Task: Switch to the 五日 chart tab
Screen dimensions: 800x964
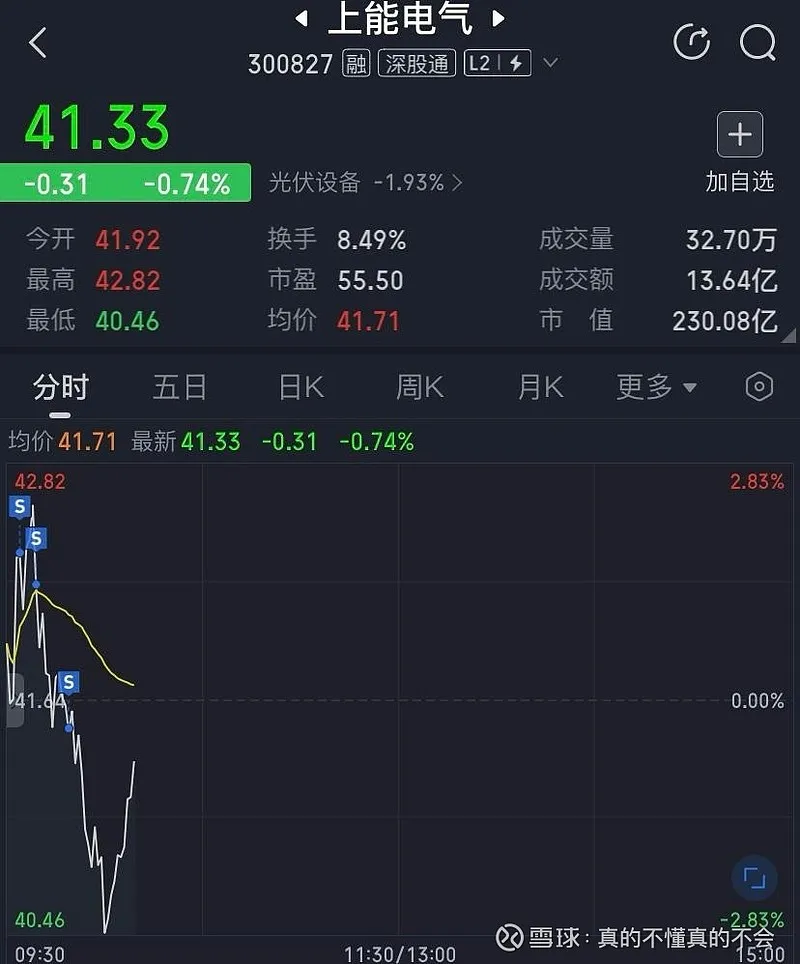Action: 180,387
